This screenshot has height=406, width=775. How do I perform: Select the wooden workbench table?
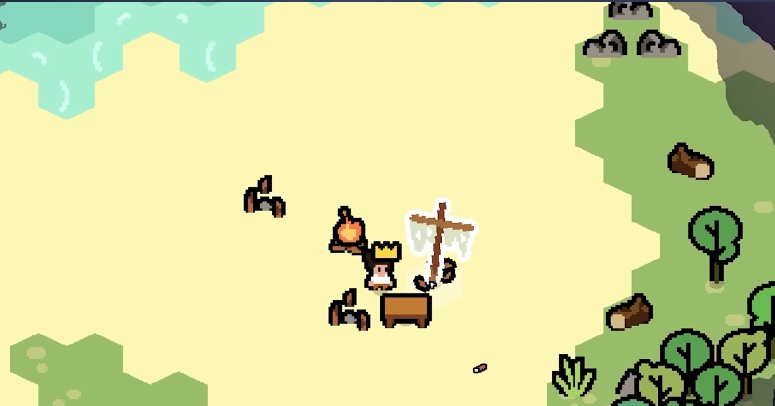coord(406,310)
